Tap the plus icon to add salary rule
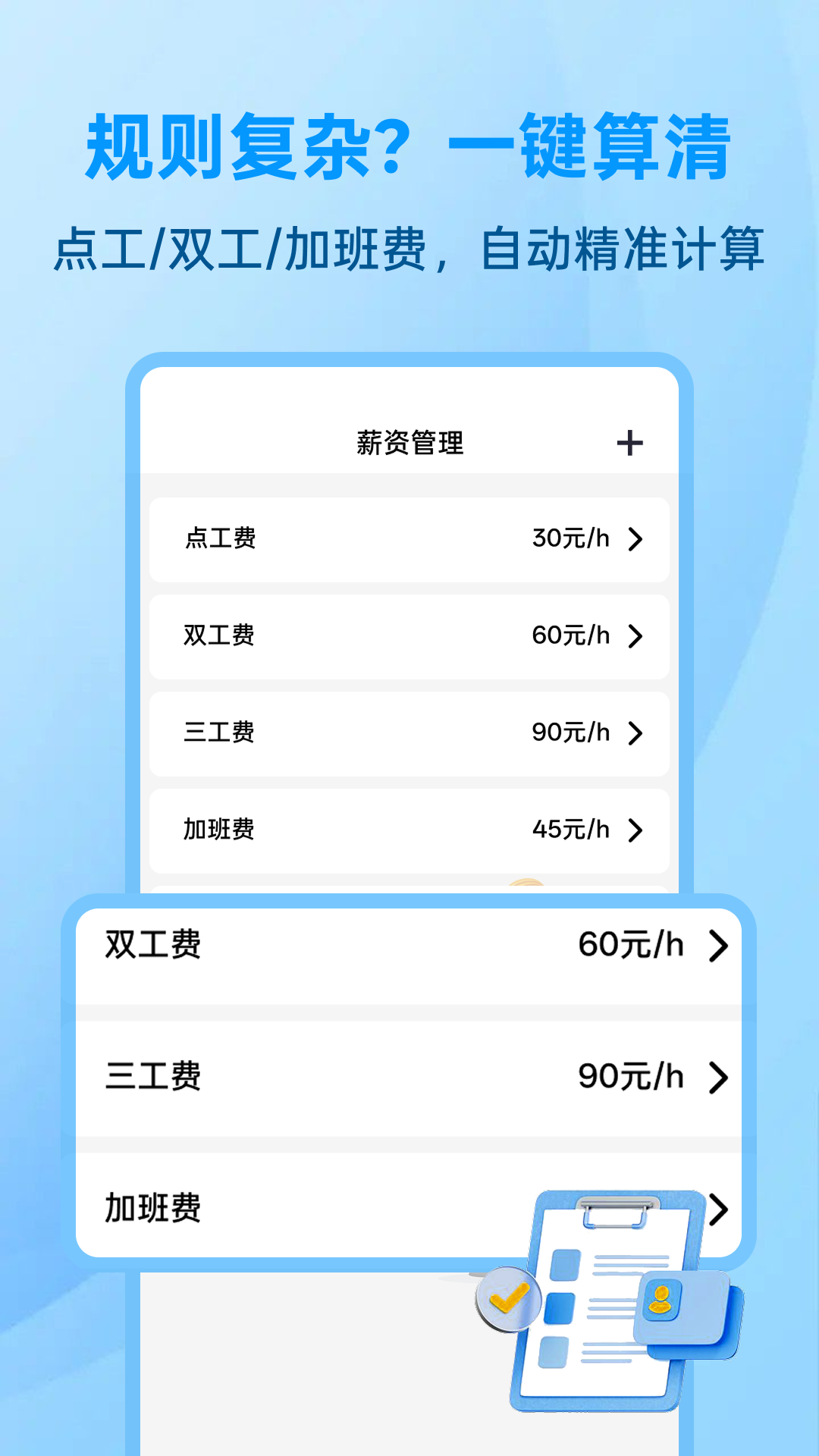This screenshot has width=819, height=1456. pos(630,444)
